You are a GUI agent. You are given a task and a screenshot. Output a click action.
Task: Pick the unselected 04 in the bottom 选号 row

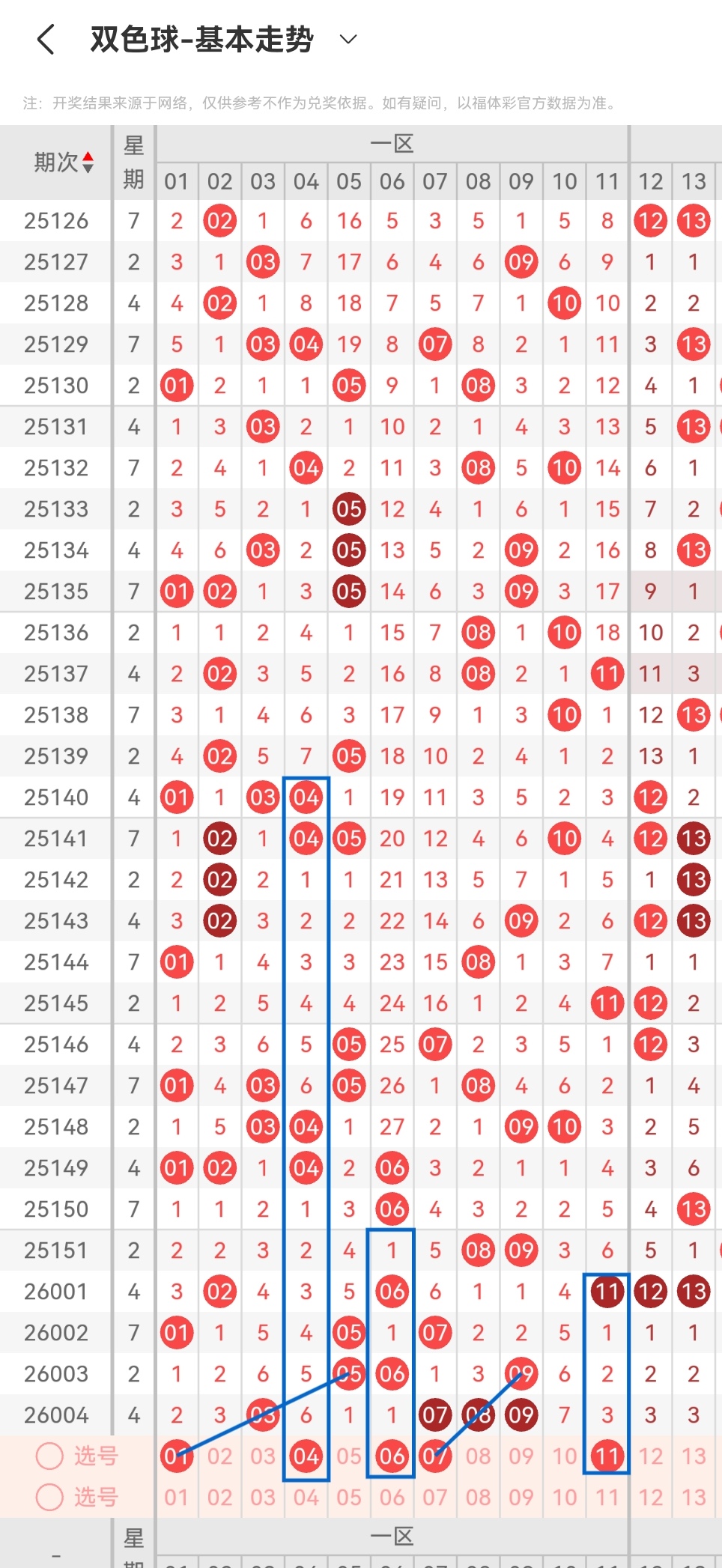(306, 1497)
